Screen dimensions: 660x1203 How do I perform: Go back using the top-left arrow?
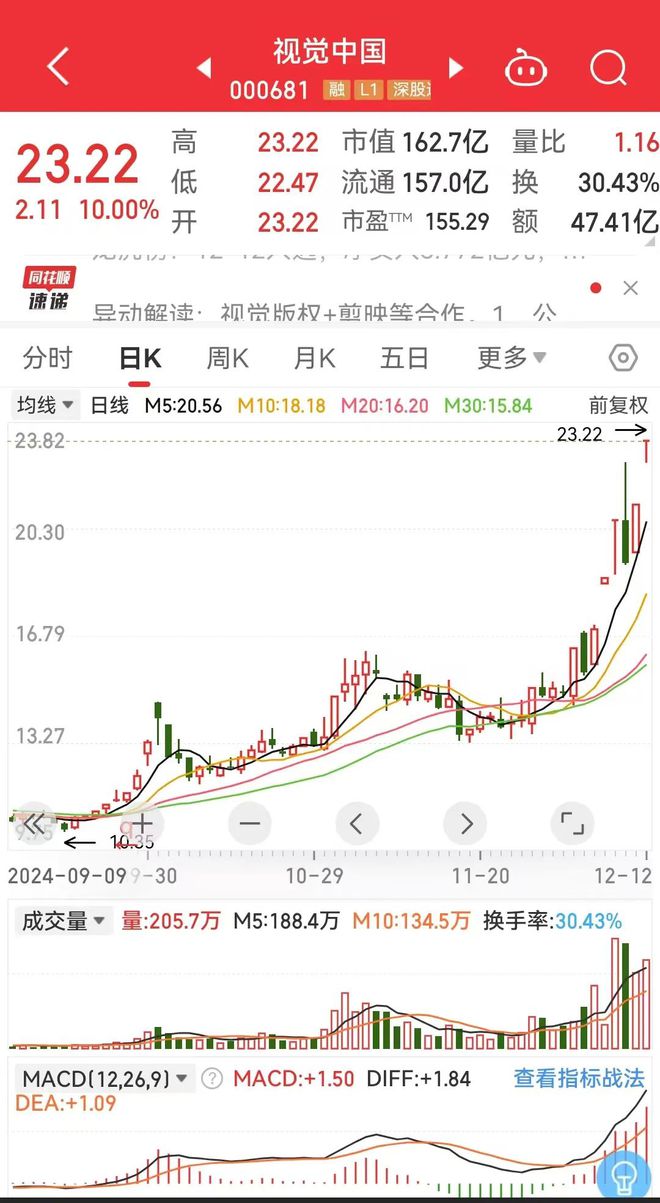click(x=58, y=67)
